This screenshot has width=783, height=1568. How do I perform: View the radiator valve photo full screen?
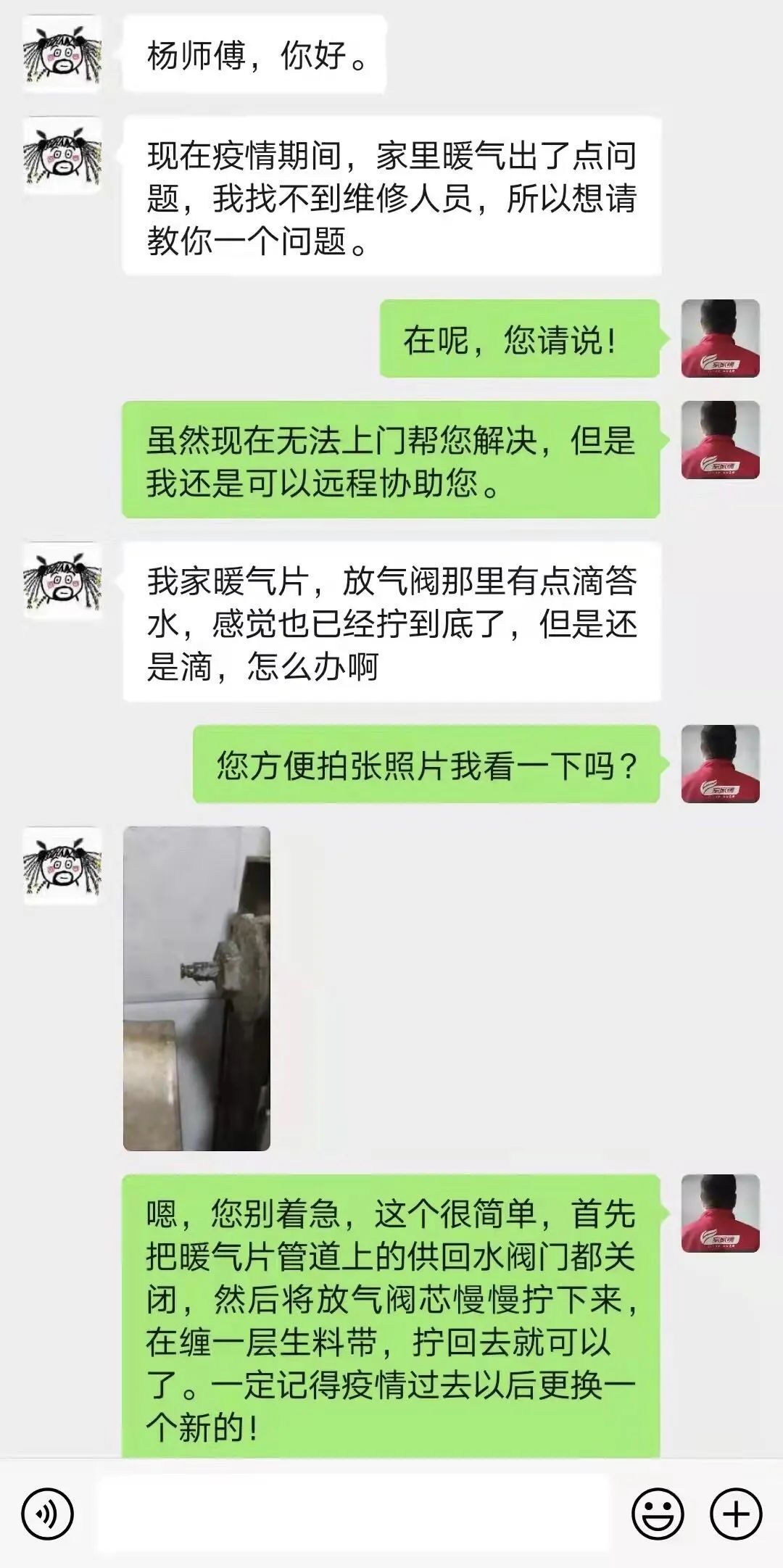(x=196, y=988)
